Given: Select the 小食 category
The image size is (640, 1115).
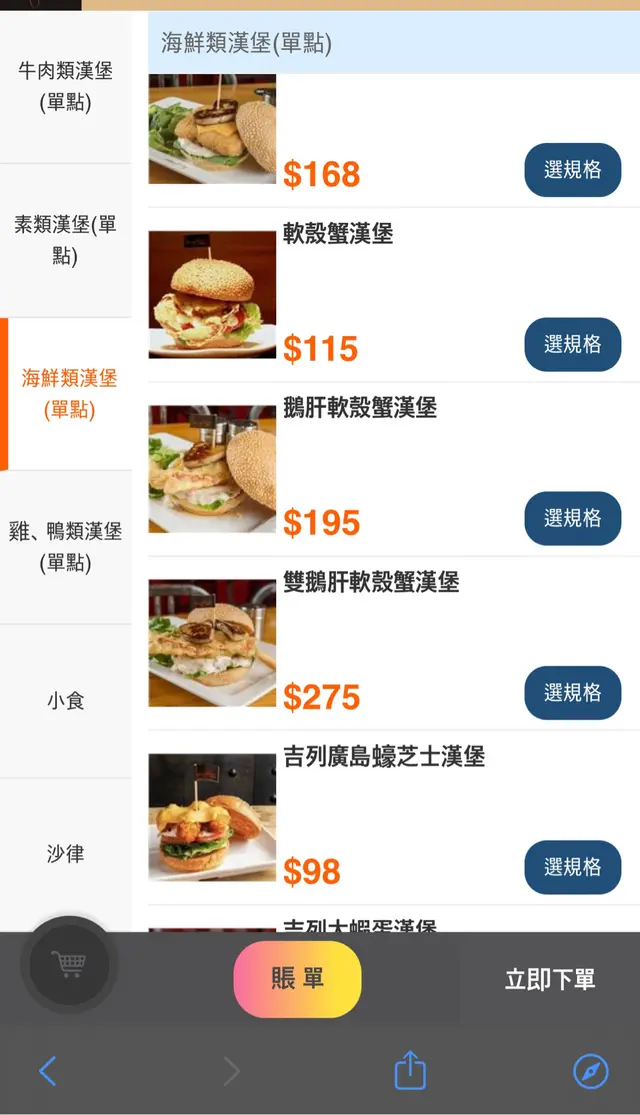Looking at the screenshot, I should (x=66, y=701).
